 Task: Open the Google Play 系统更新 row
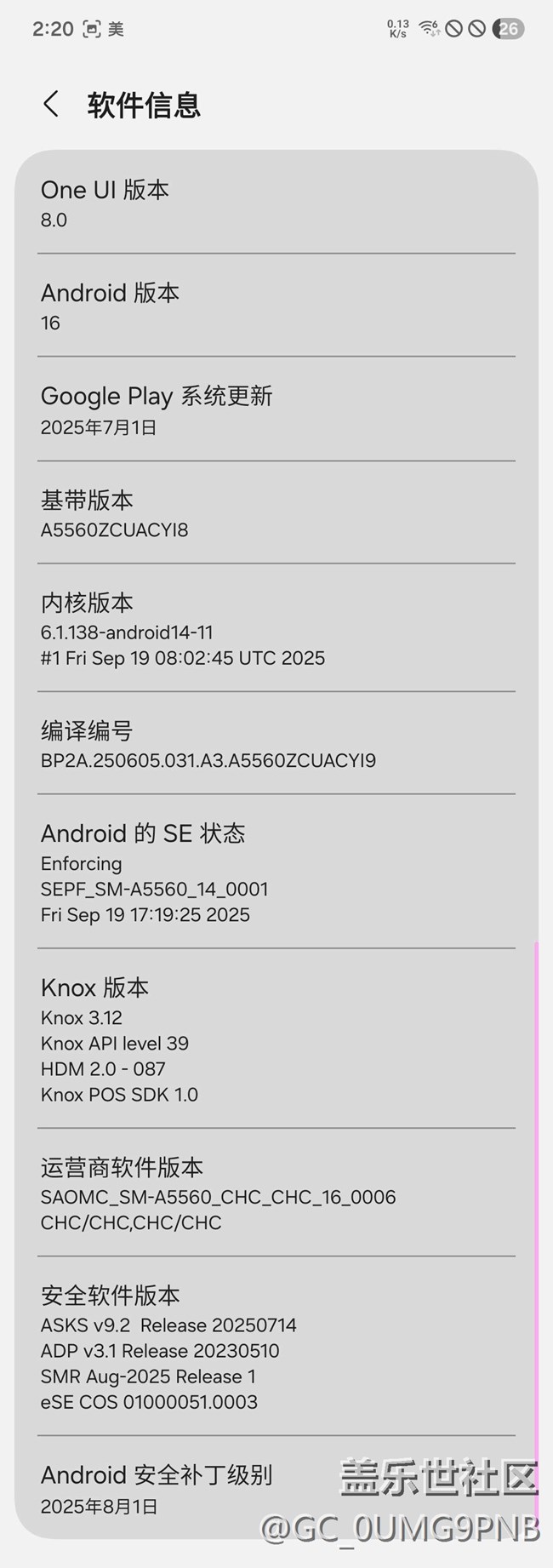276,409
